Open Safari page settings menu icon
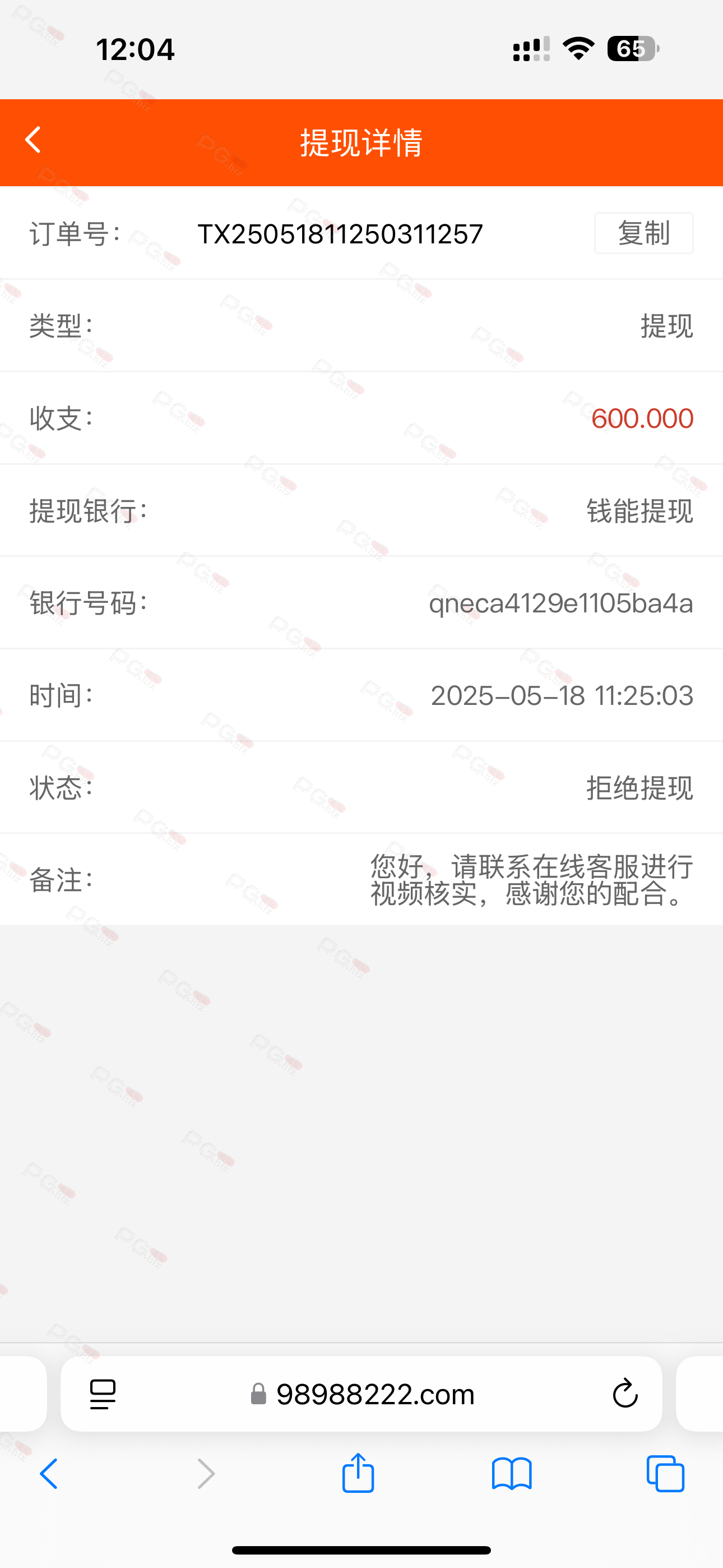 pos(102,1394)
